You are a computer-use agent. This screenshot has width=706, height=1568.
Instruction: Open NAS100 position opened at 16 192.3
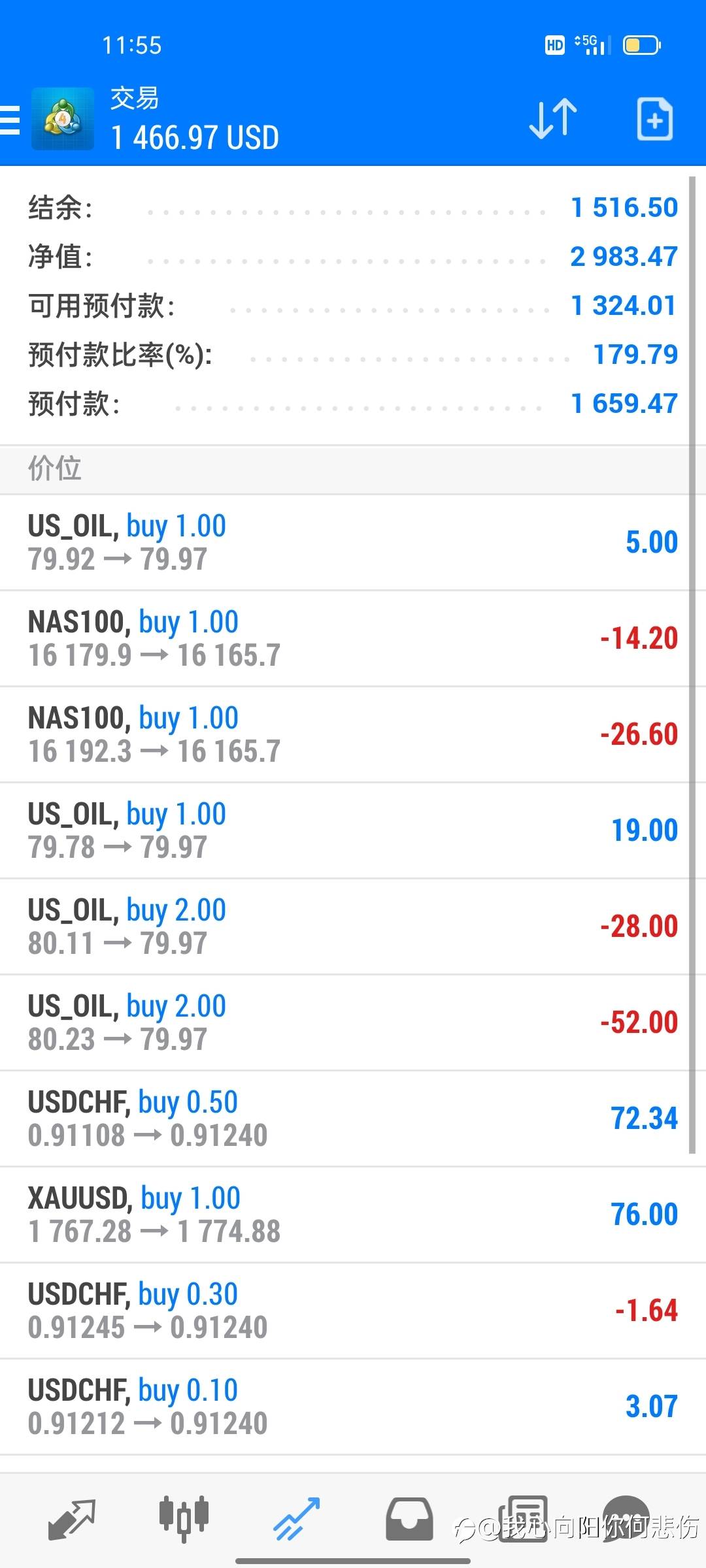(x=353, y=734)
